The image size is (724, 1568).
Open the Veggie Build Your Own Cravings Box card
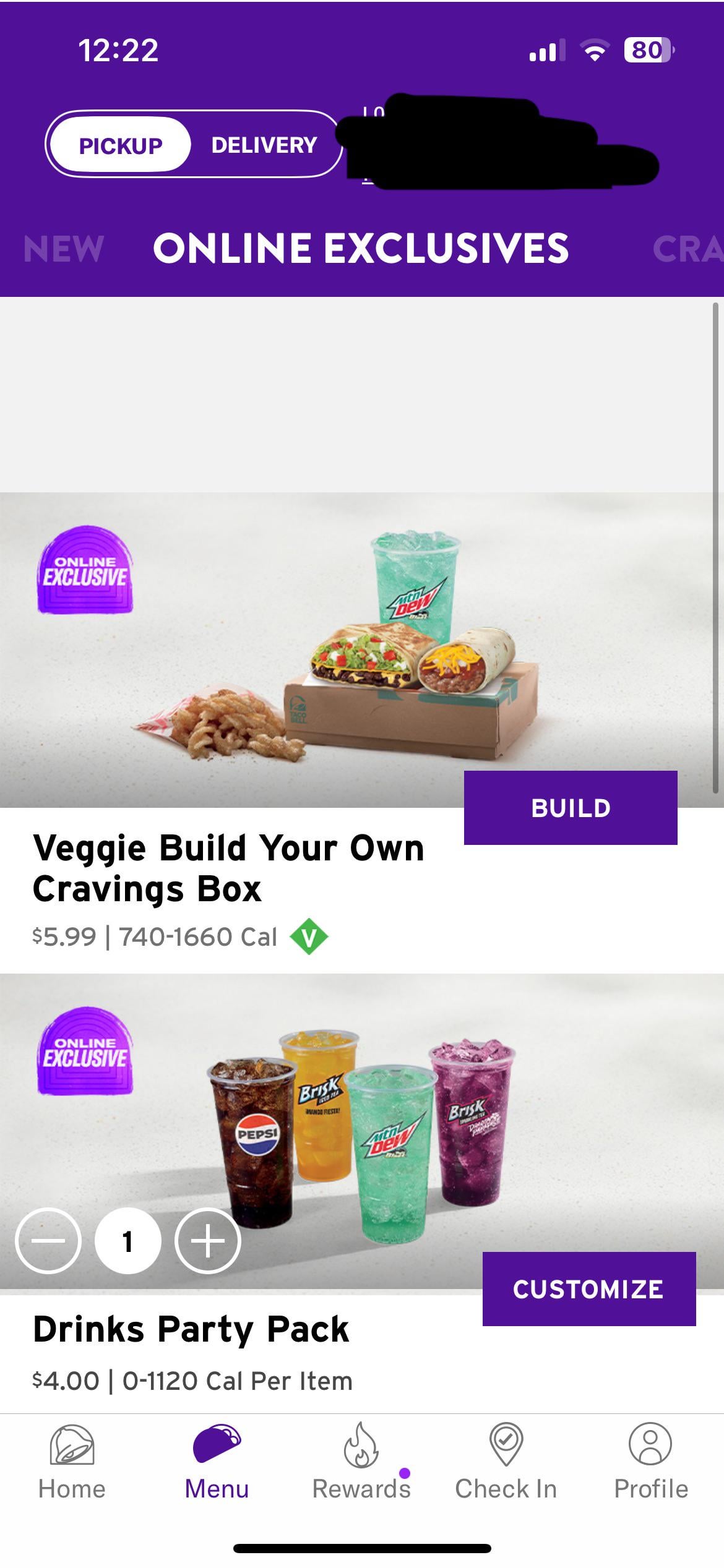[x=229, y=868]
